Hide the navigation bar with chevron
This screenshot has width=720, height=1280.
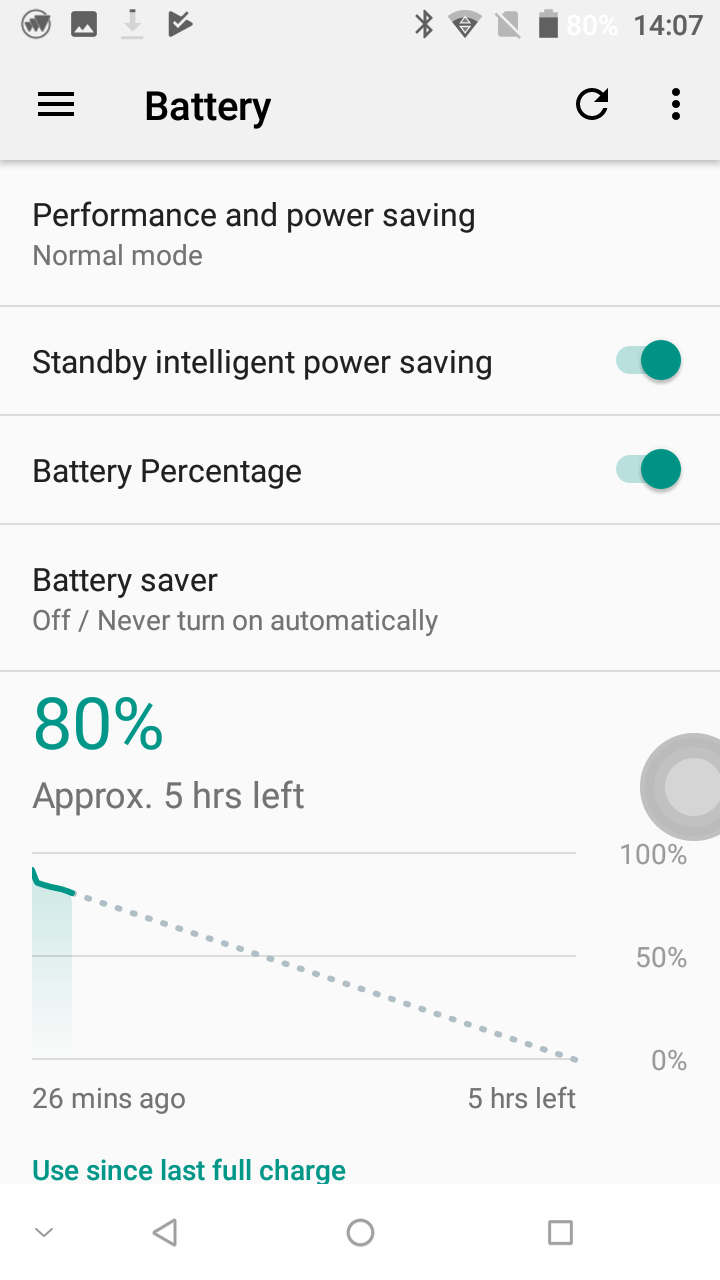coord(44,1232)
